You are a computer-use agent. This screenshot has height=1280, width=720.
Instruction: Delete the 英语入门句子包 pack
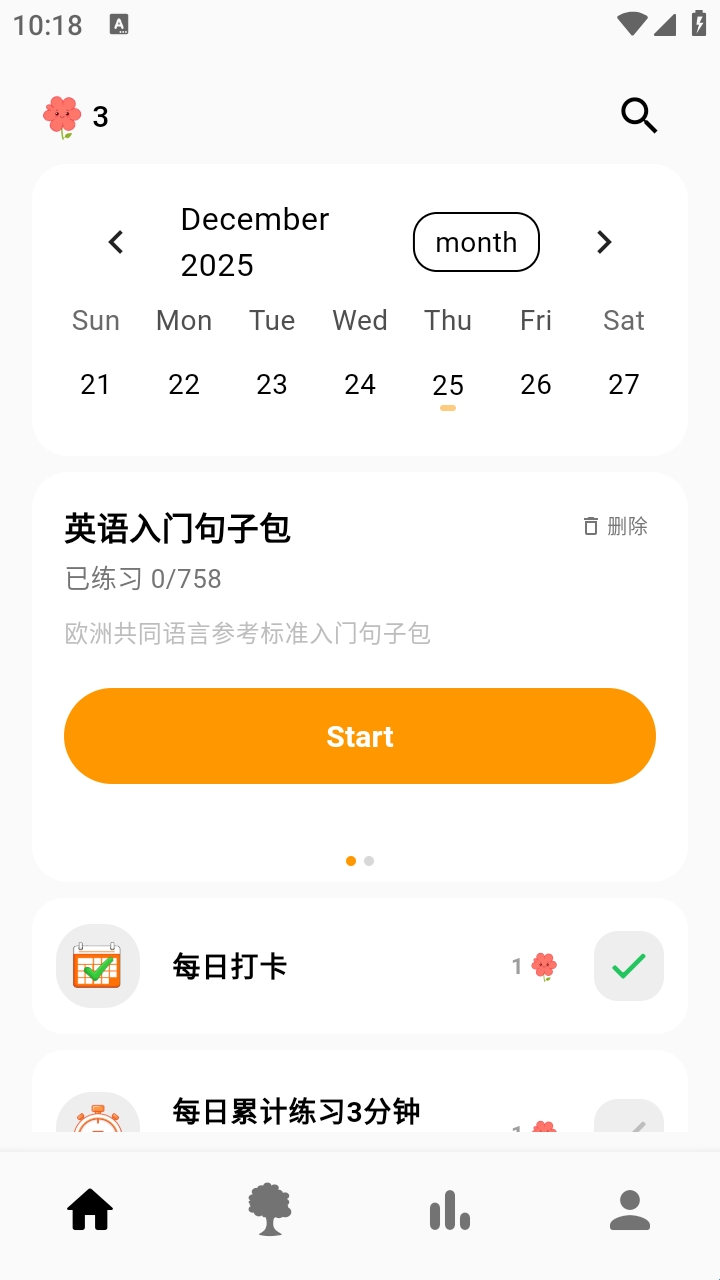(x=616, y=526)
